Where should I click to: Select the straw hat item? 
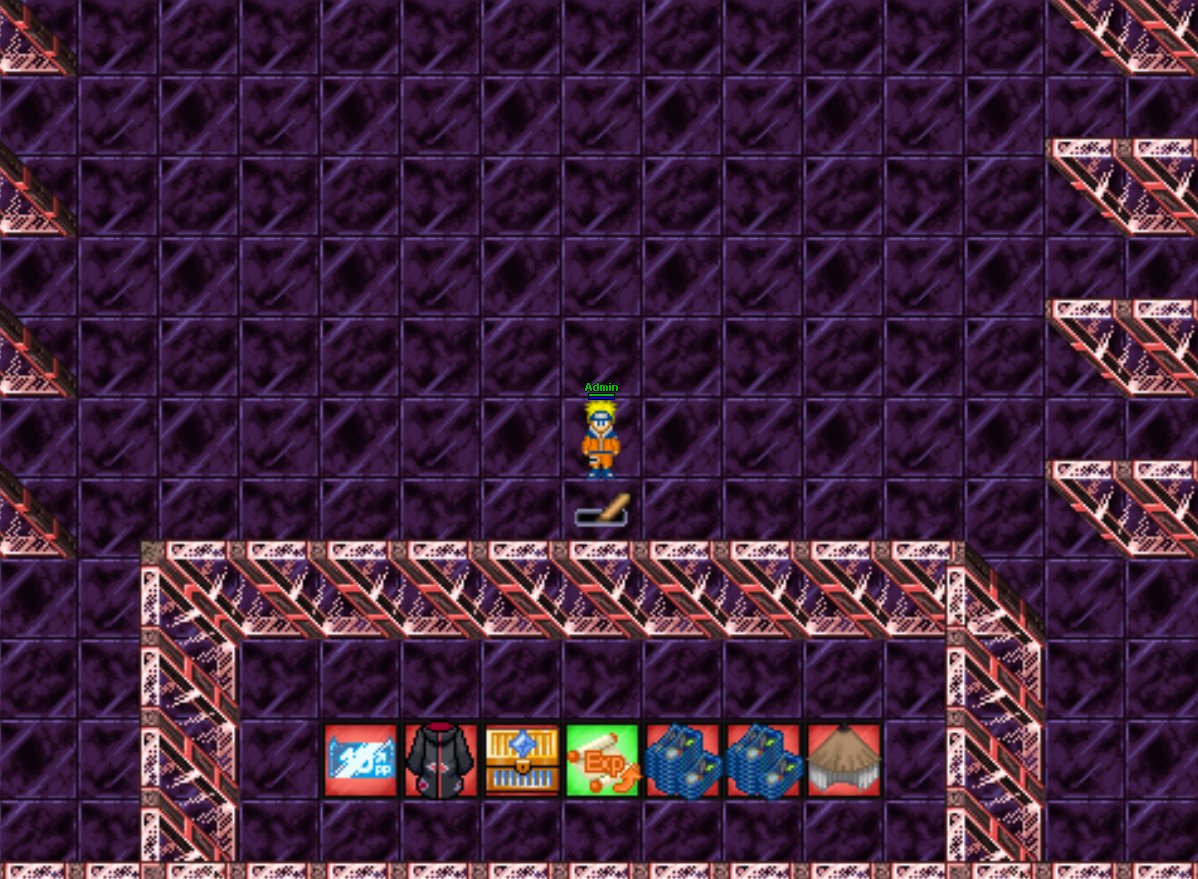pos(844,761)
